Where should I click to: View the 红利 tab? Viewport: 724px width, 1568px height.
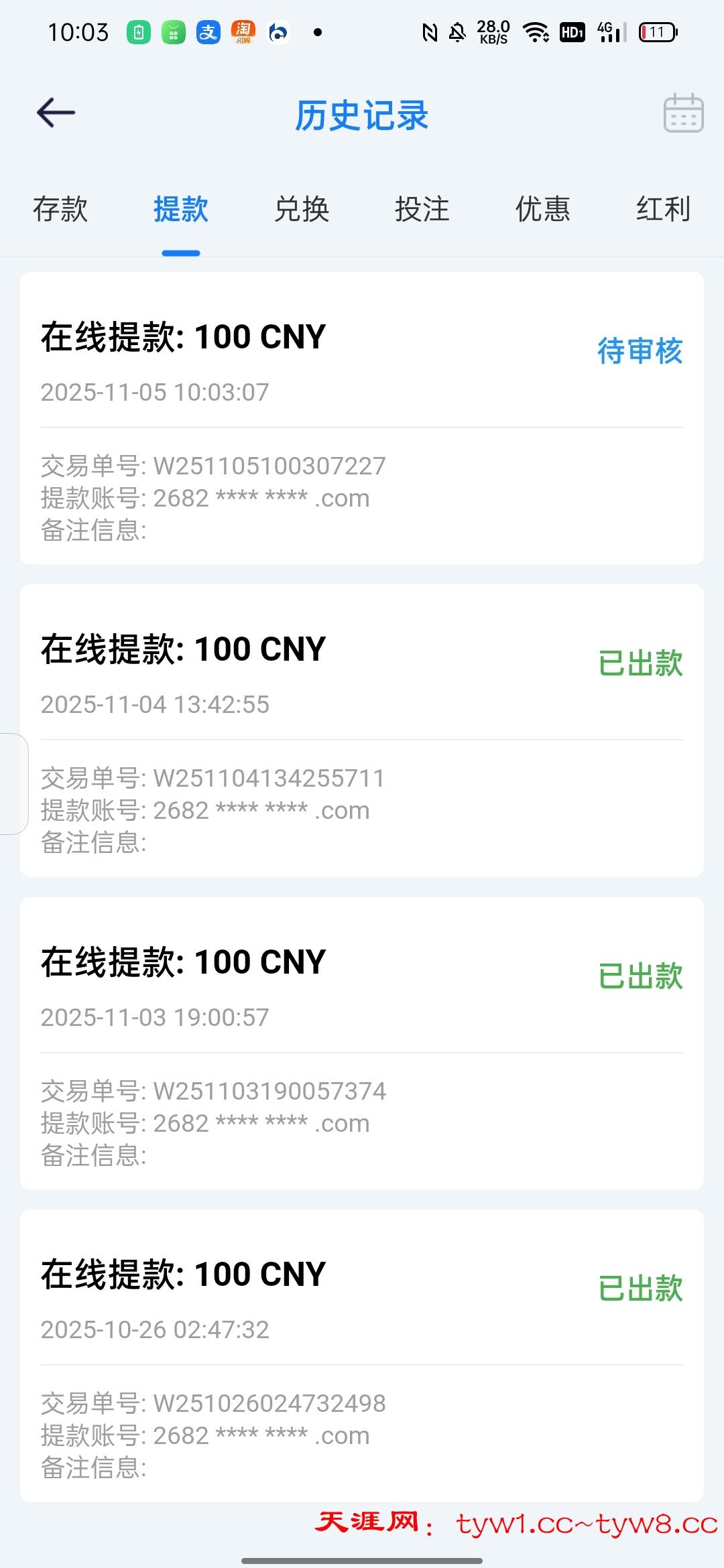pyautogui.click(x=663, y=209)
